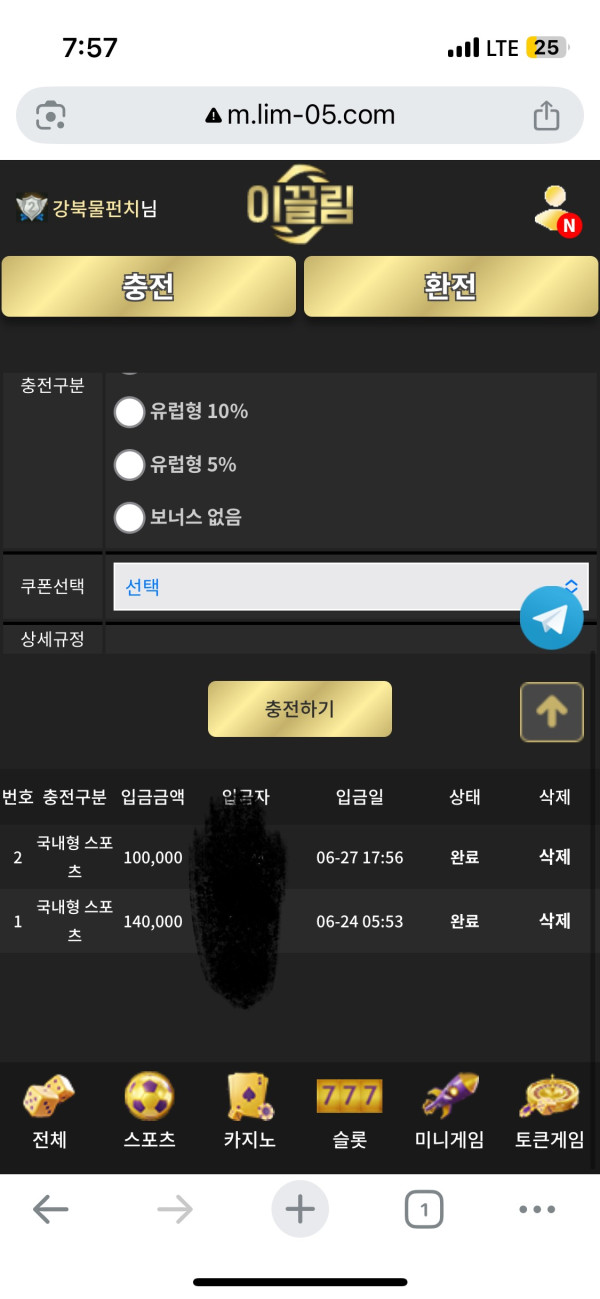This screenshot has height=1299, width=600.
Task: Switch to 미니게임
Action: (449, 1111)
